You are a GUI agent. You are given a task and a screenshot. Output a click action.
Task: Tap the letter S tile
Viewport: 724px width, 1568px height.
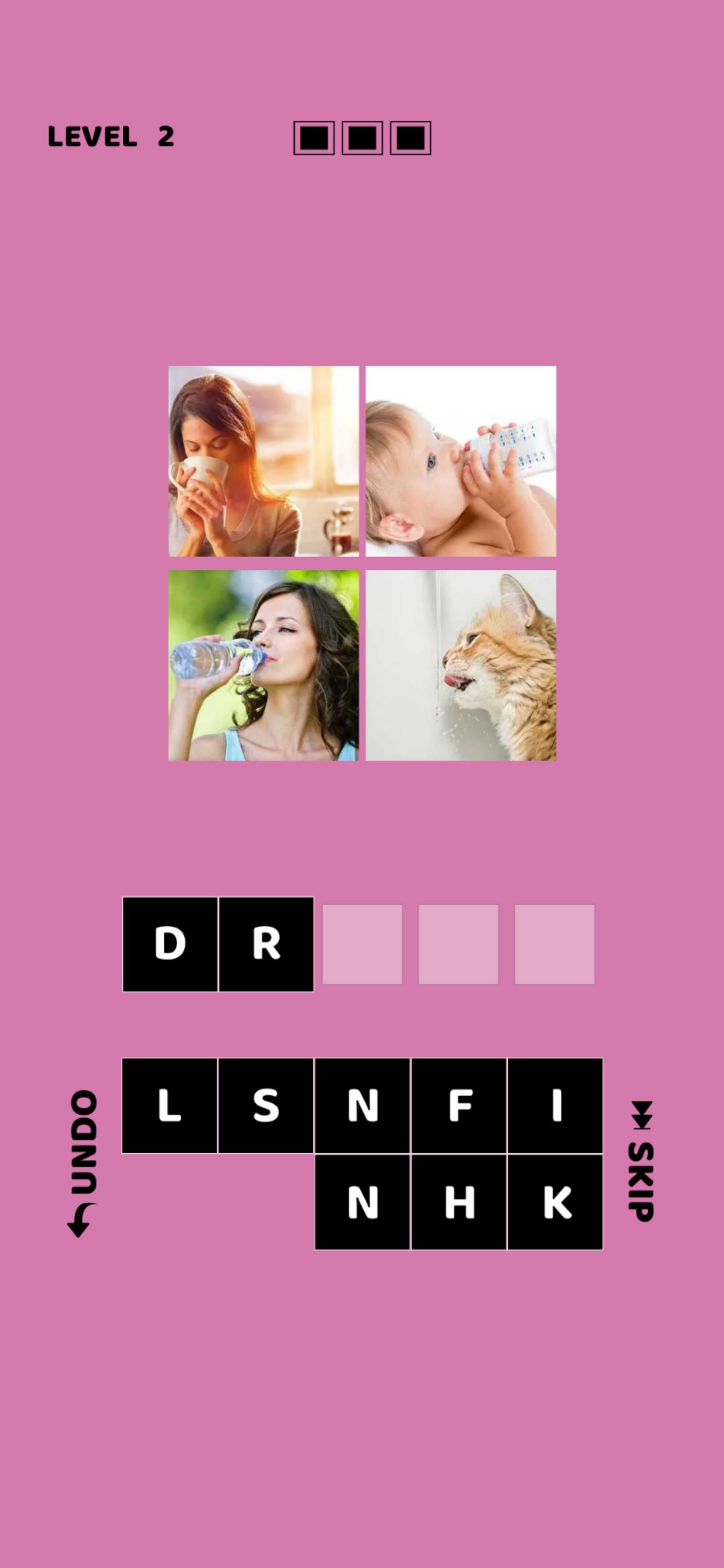[x=266, y=1105]
